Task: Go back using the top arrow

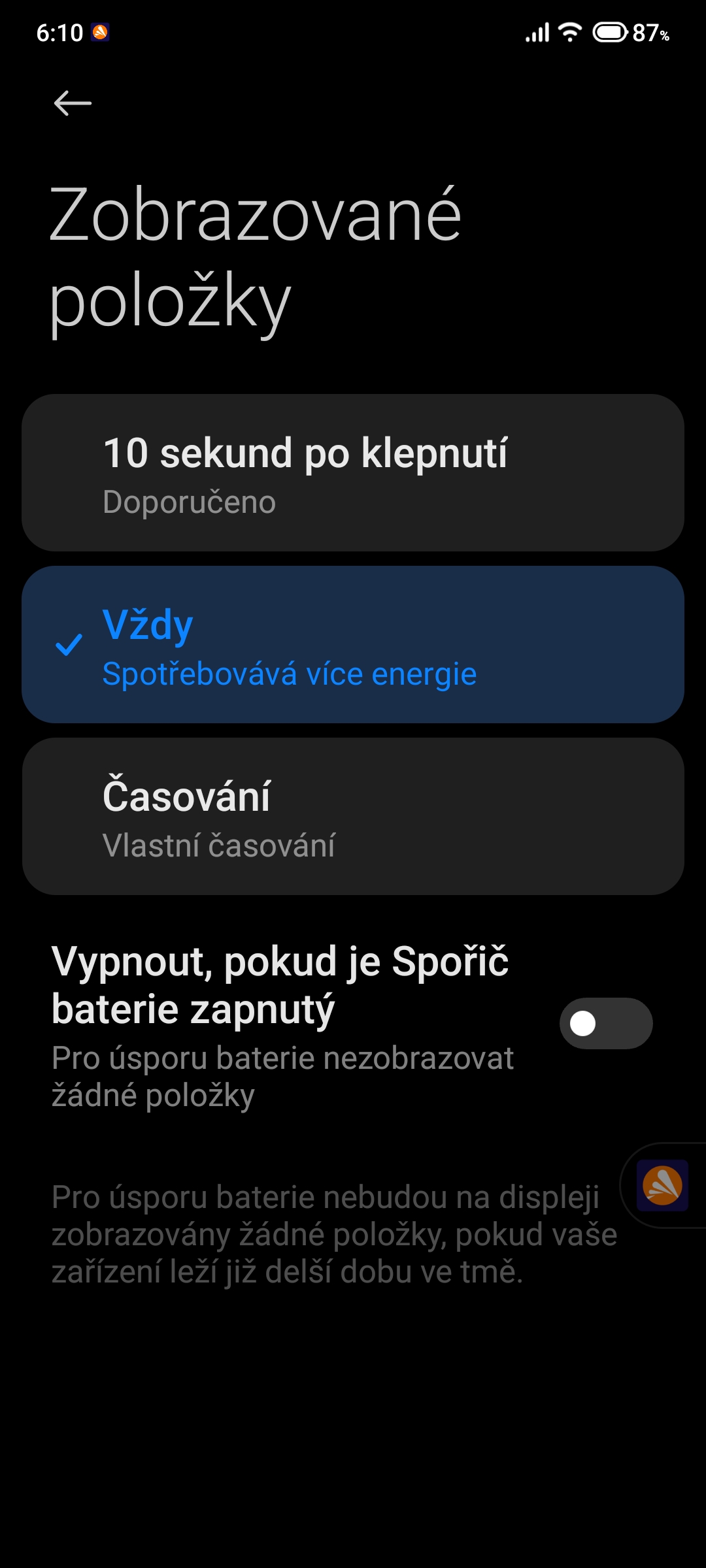Action: pyautogui.click(x=72, y=103)
